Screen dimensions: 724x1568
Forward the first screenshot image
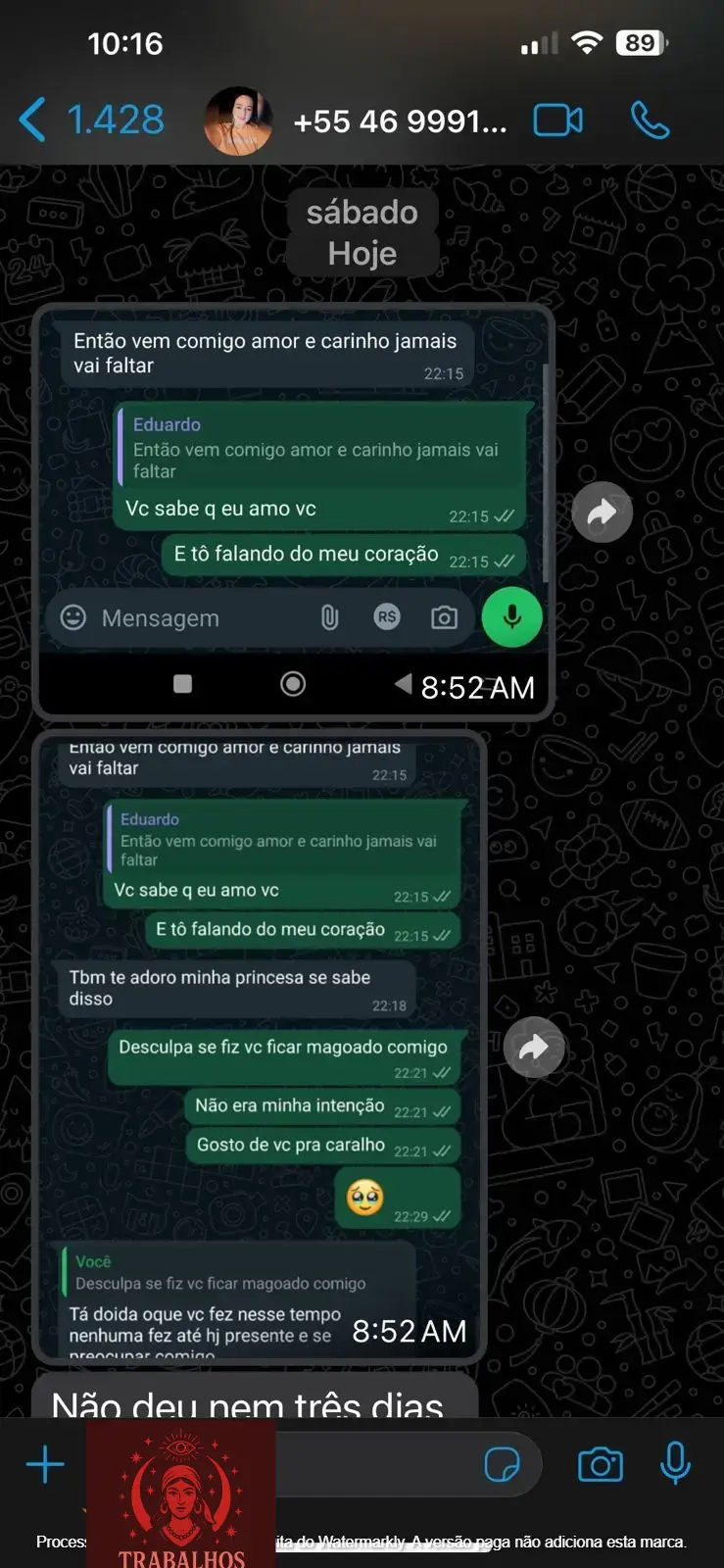tap(602, 513)
